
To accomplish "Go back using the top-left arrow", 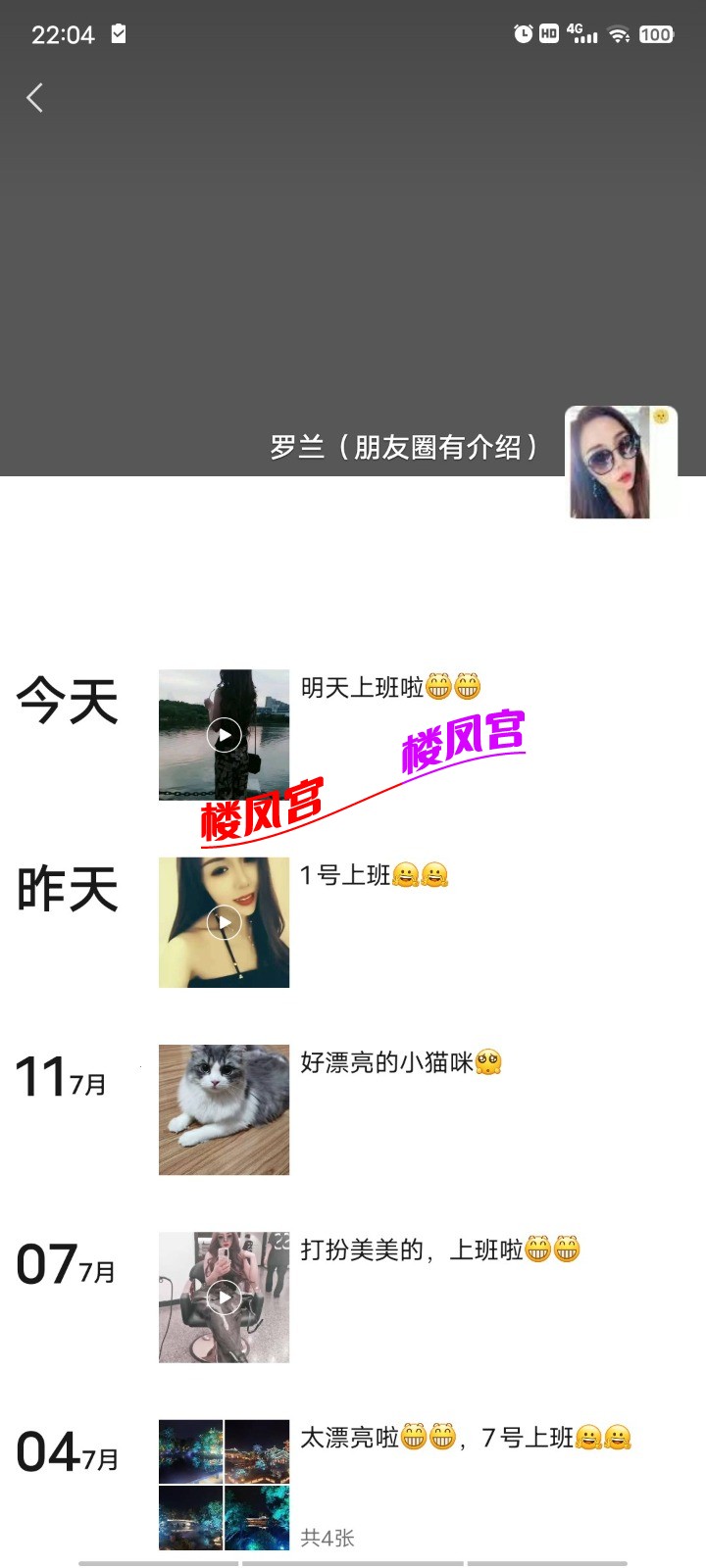I will (x=35, y=98).
